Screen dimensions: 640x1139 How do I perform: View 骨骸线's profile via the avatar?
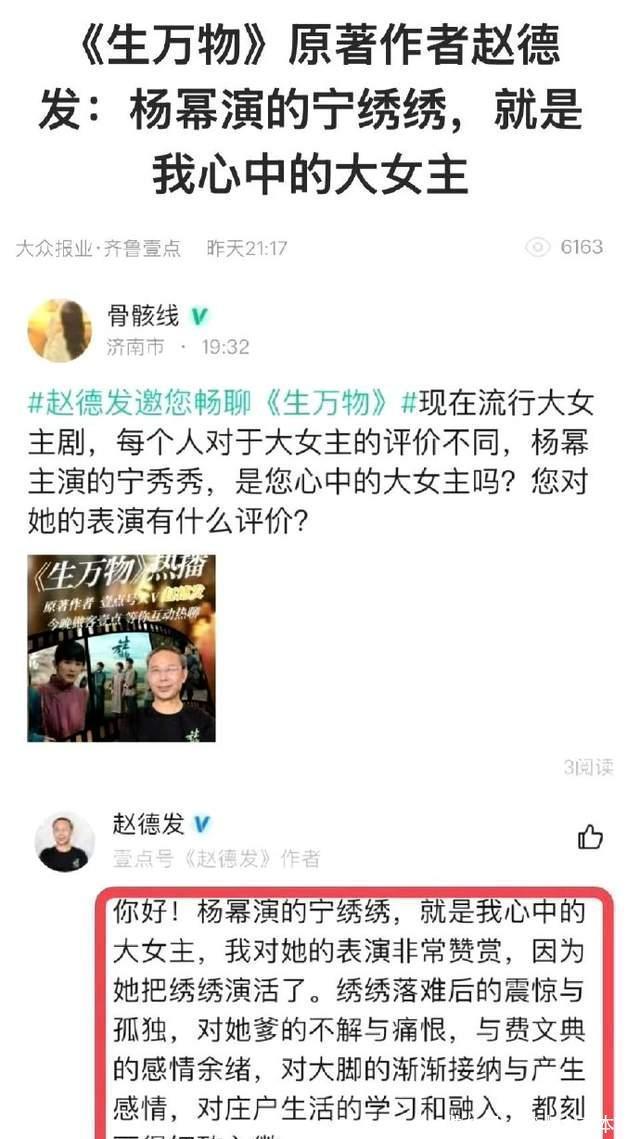tap(59, 330)
